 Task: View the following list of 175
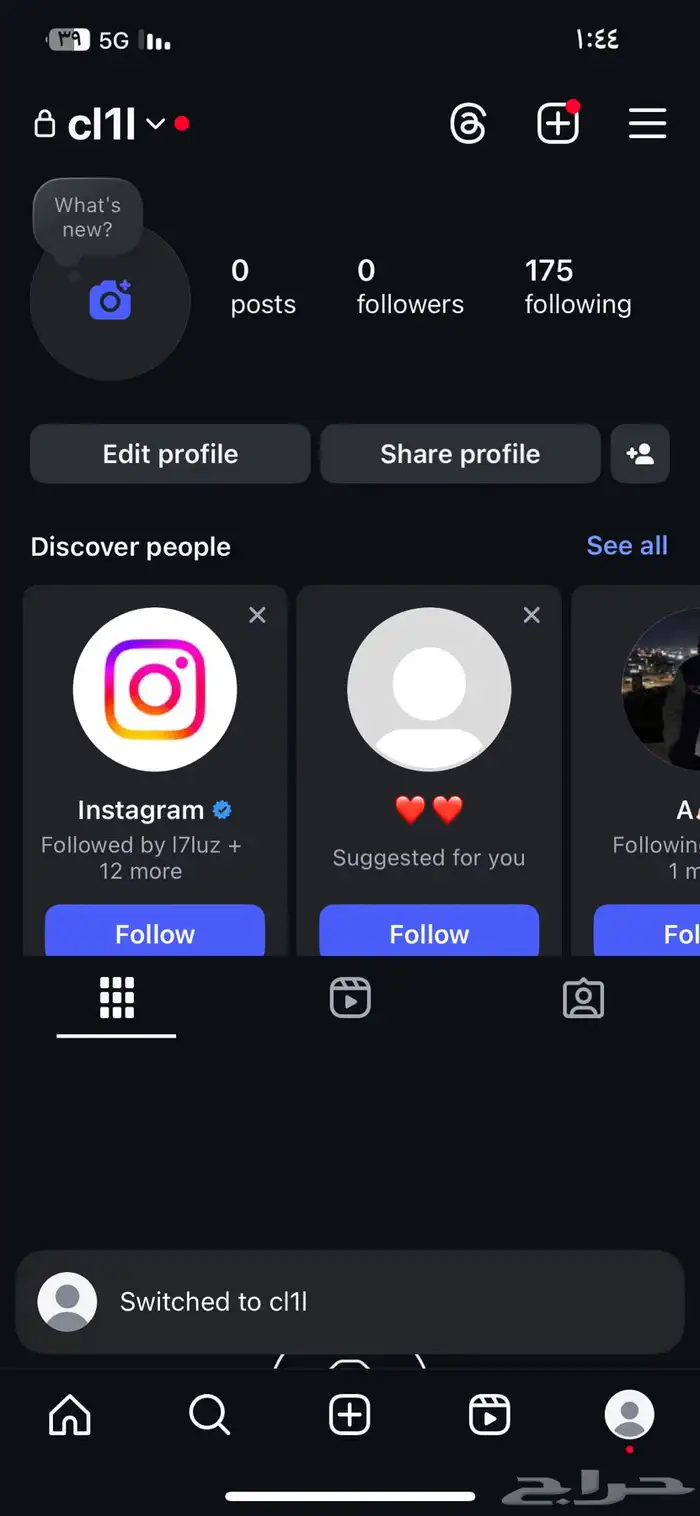pos(577,287)
